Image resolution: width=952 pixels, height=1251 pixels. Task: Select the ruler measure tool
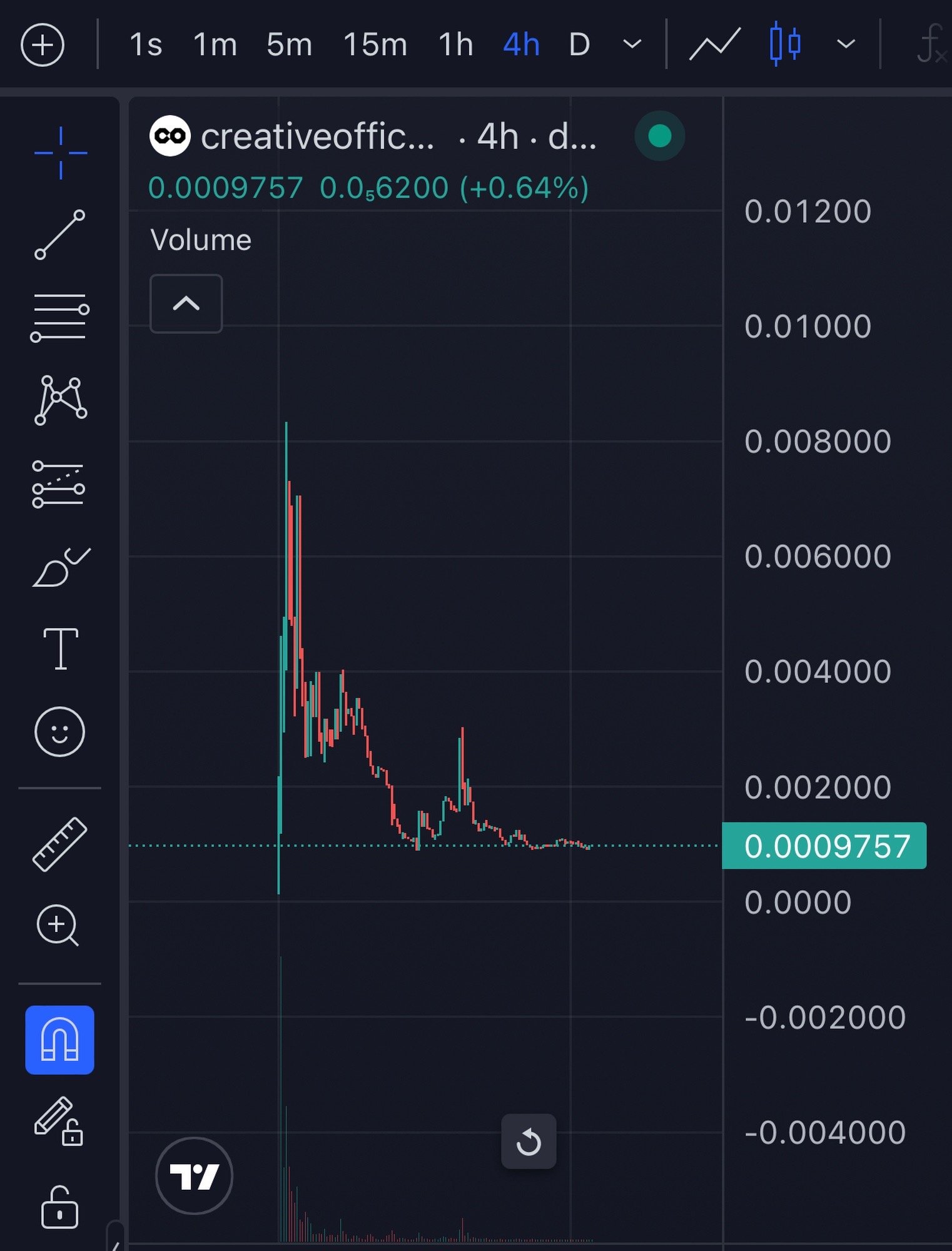[59, 844]
